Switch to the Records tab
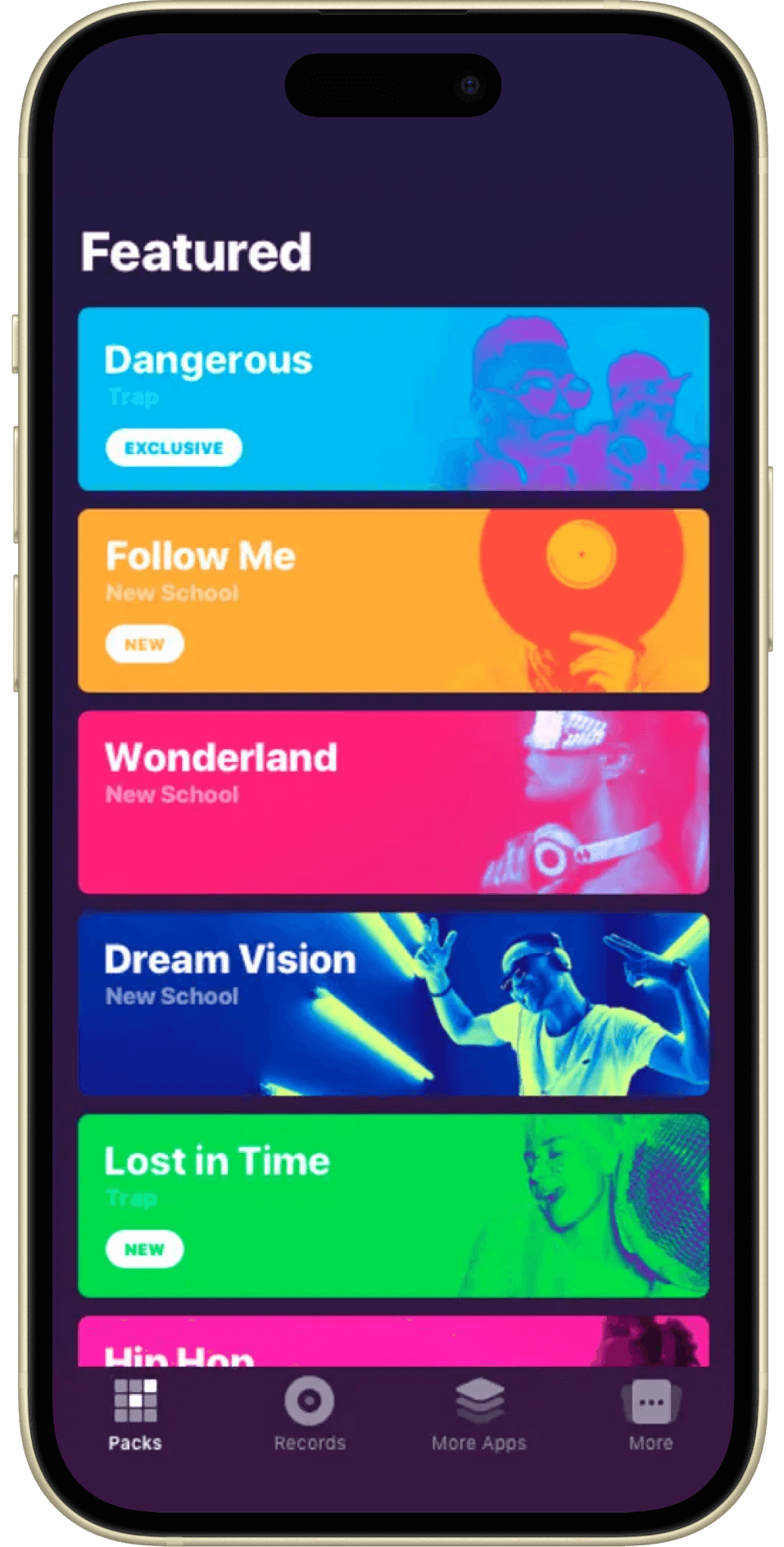Screen dimensions: 784x1547 click(310, 1415)
